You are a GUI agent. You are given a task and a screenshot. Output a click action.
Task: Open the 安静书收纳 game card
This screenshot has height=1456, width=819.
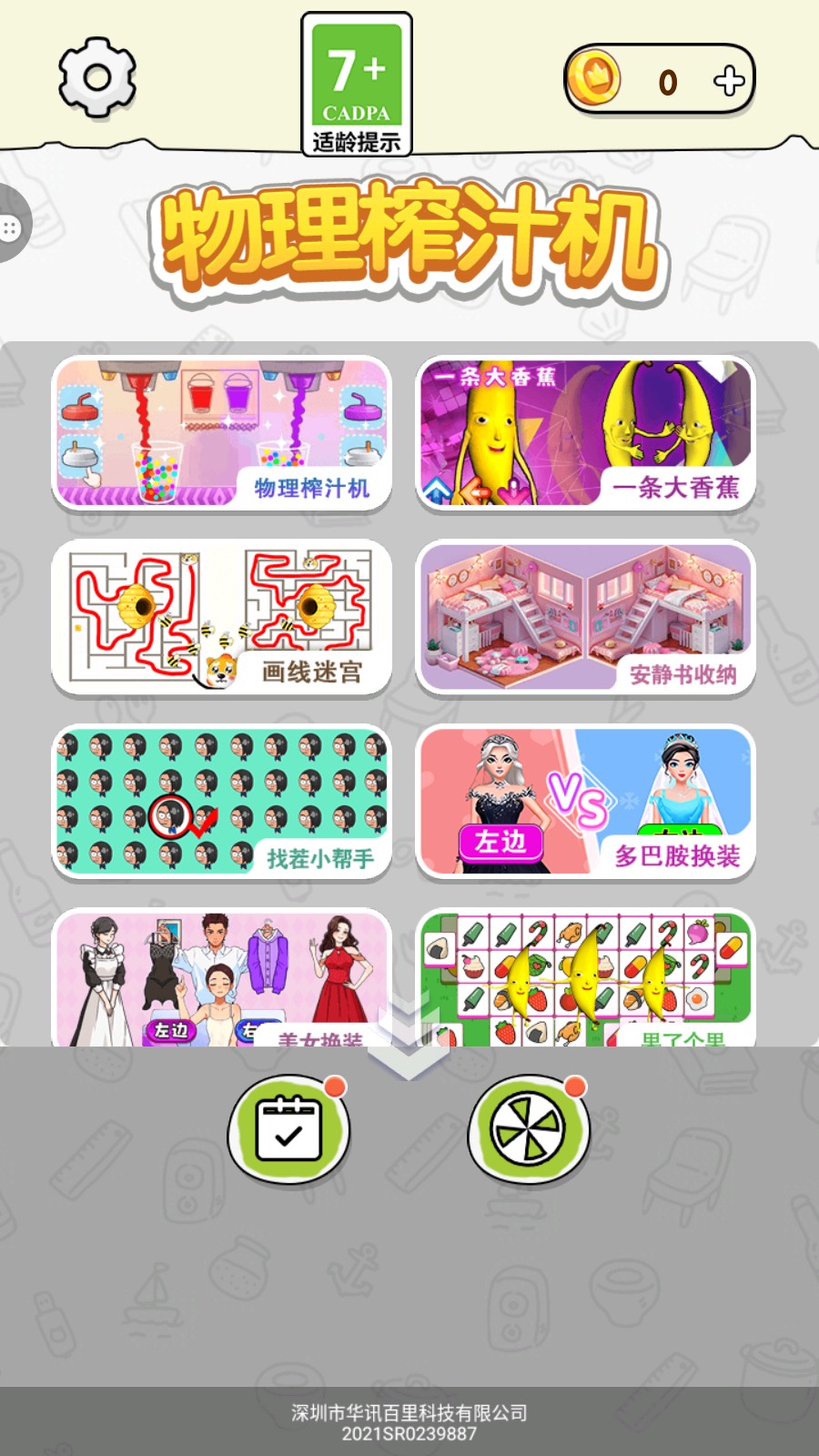click(x=586, y=618)
